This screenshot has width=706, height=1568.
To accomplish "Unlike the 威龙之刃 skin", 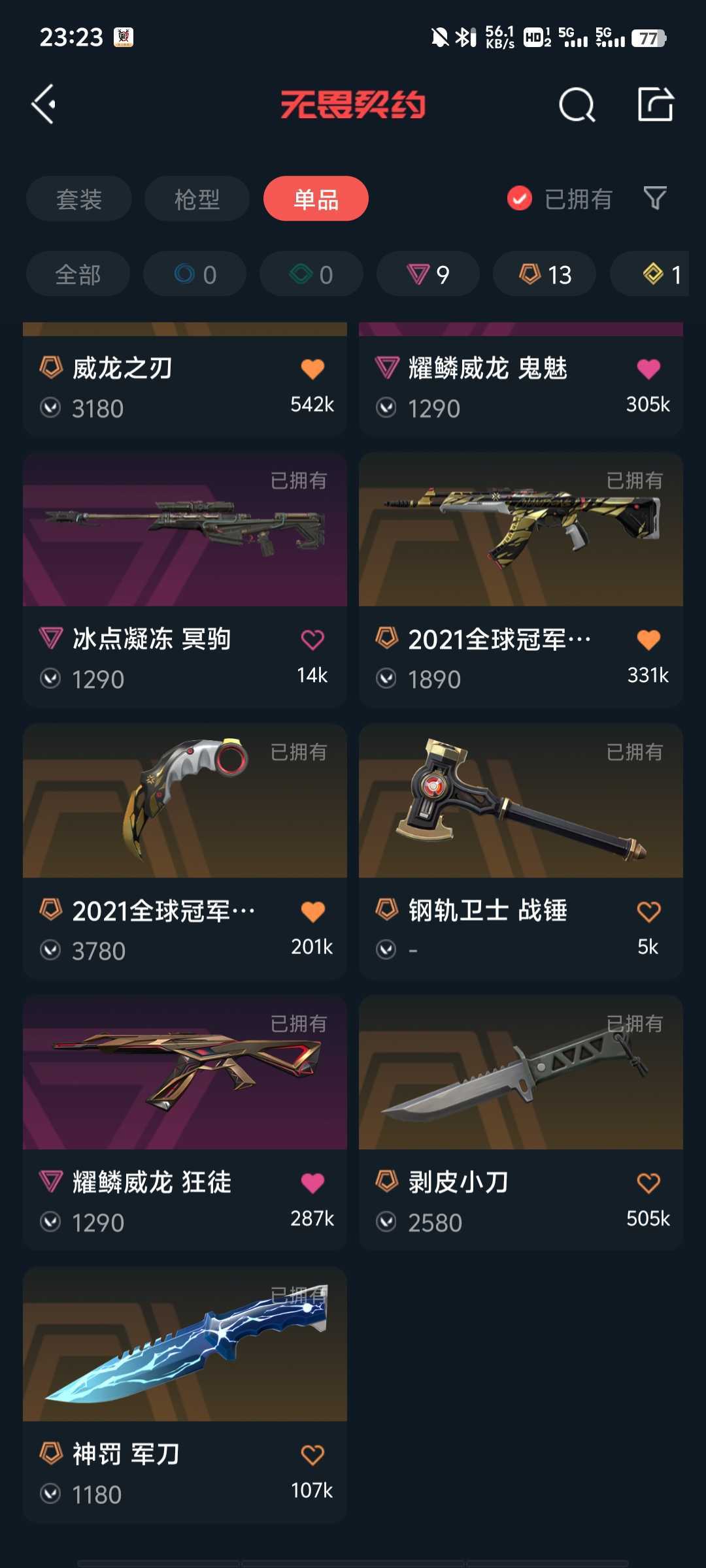I will pos(312,369).
